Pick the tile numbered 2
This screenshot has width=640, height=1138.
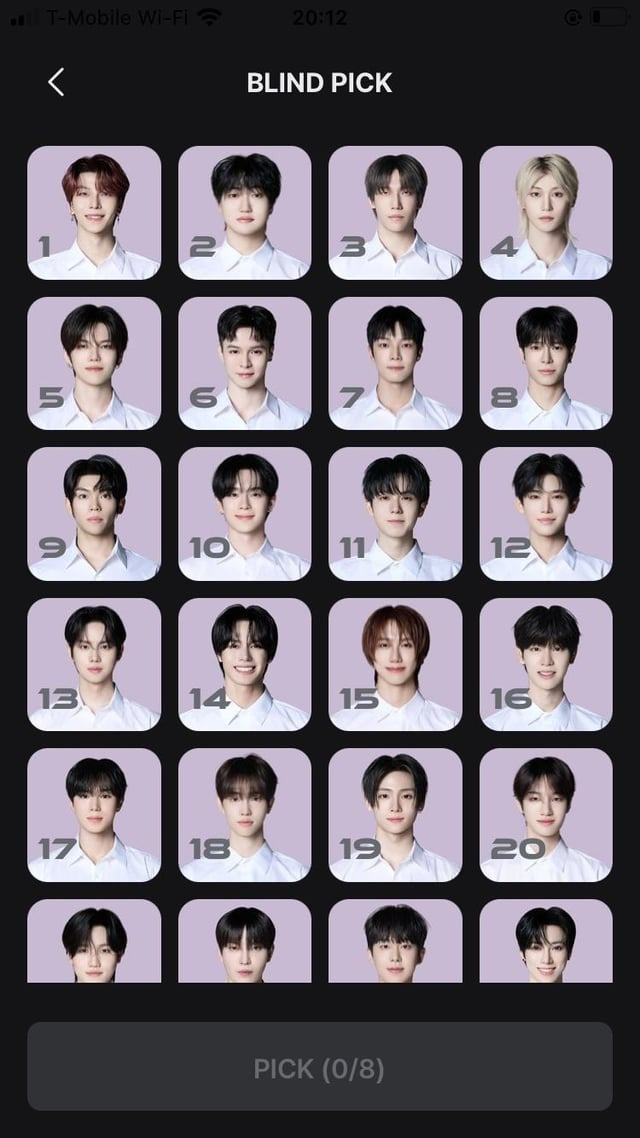[x=245, y=213]
